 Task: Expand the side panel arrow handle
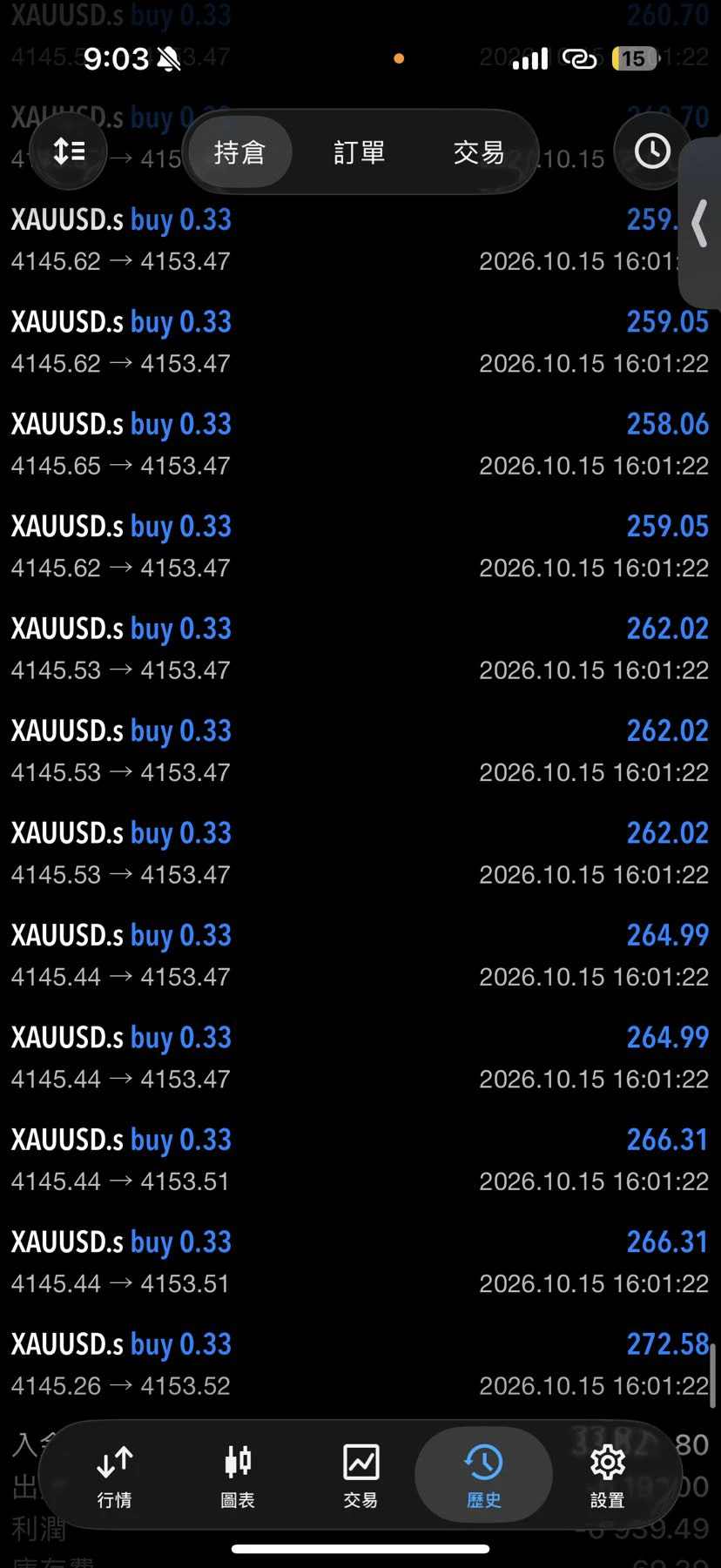(x=701, y=223)
